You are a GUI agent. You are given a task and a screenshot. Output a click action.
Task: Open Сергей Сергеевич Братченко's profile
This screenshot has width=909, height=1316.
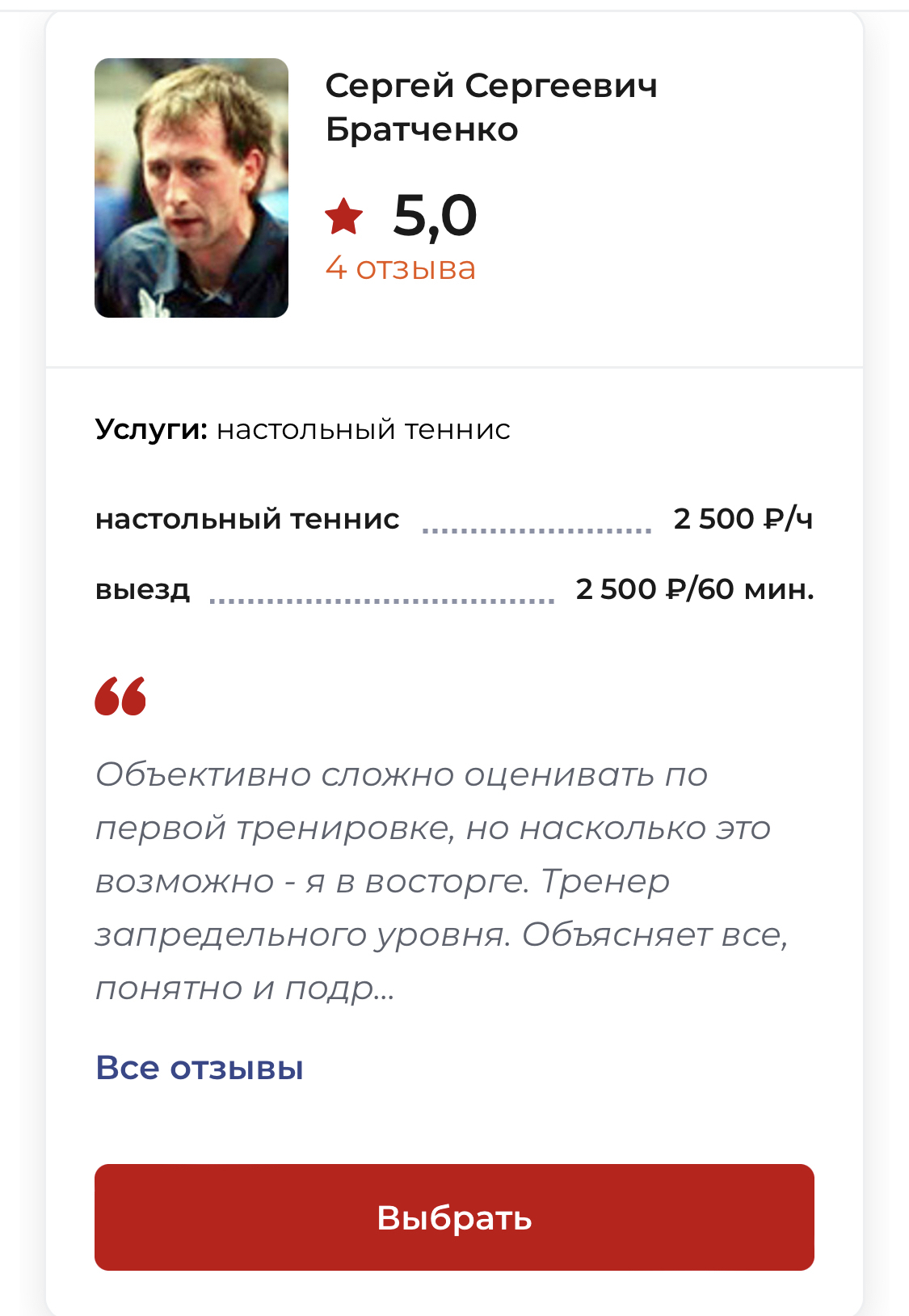(490, 107)
